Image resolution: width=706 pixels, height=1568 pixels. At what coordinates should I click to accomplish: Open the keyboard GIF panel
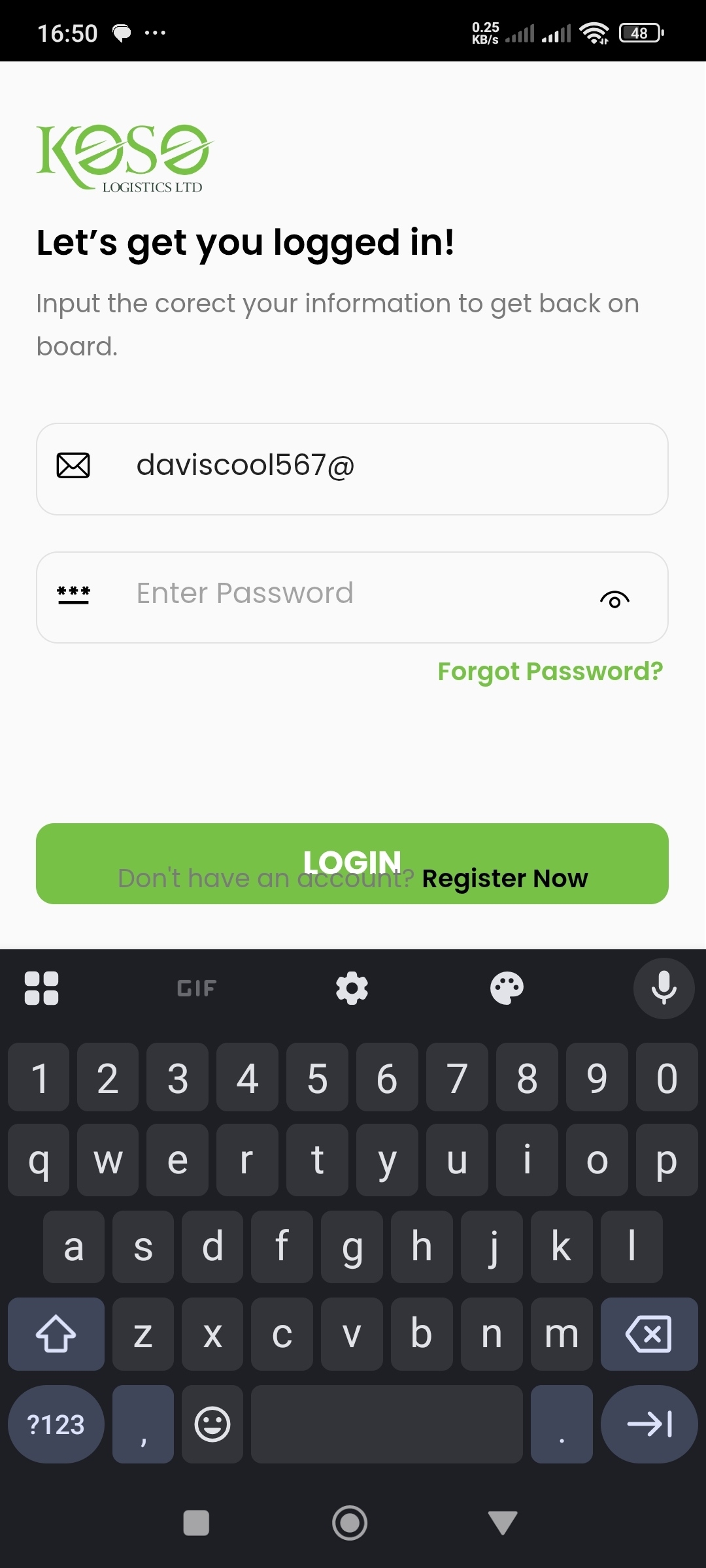[x=196, y=988]
